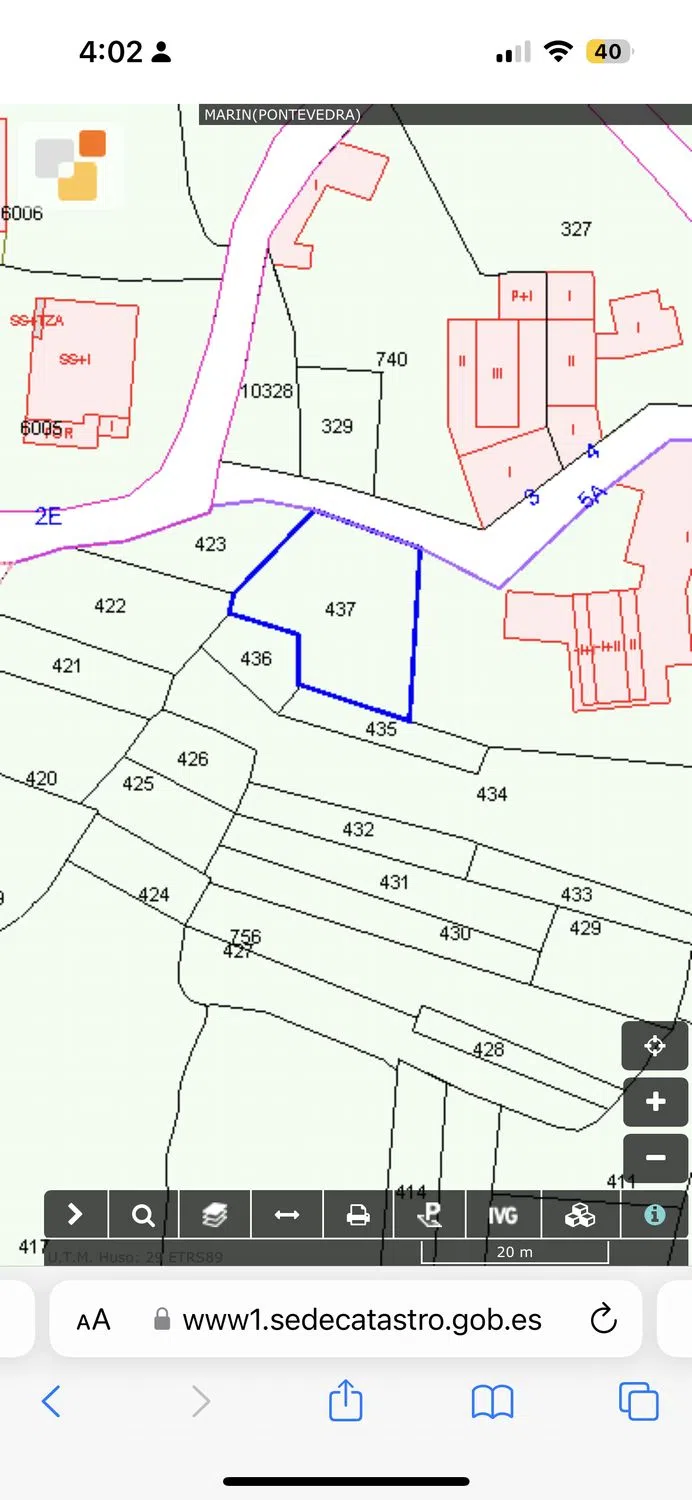The height and width of the screenshot is (1500, 692).
Task: Select the distance measuring tool
Action: pyautogui.click(x=287, y=1214)
